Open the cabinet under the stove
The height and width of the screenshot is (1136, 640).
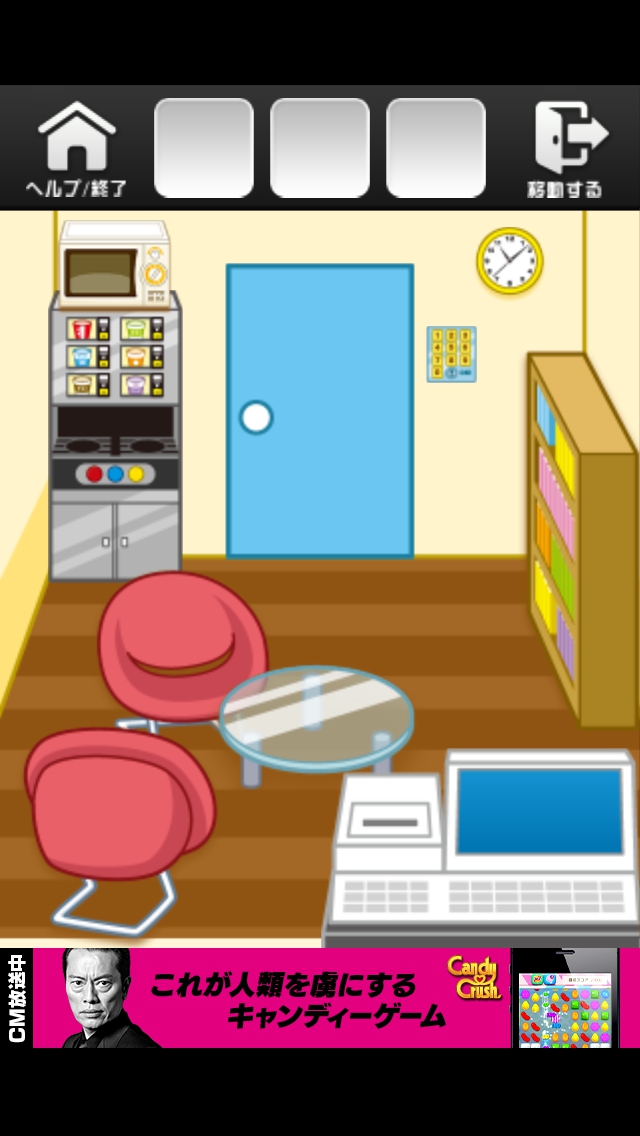coord(116,538)
